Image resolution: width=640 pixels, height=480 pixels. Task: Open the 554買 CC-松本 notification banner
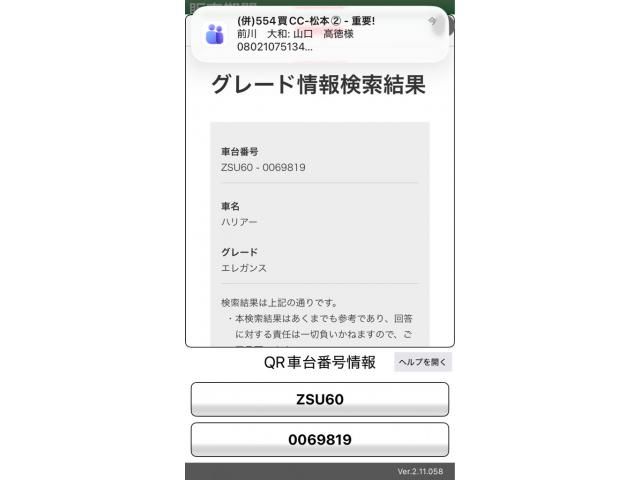coord(318,34)
